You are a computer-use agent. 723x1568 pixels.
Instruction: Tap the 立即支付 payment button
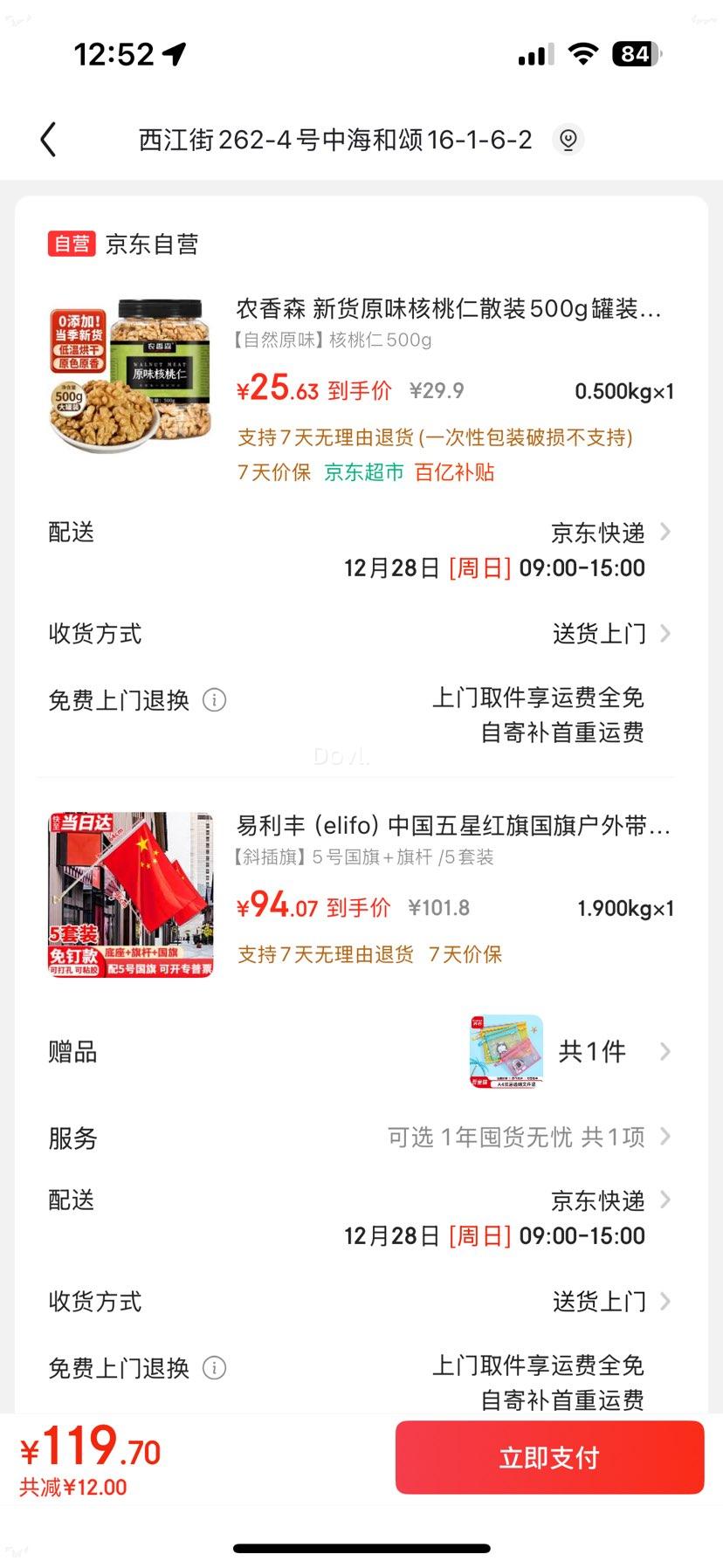point(549,1456)
